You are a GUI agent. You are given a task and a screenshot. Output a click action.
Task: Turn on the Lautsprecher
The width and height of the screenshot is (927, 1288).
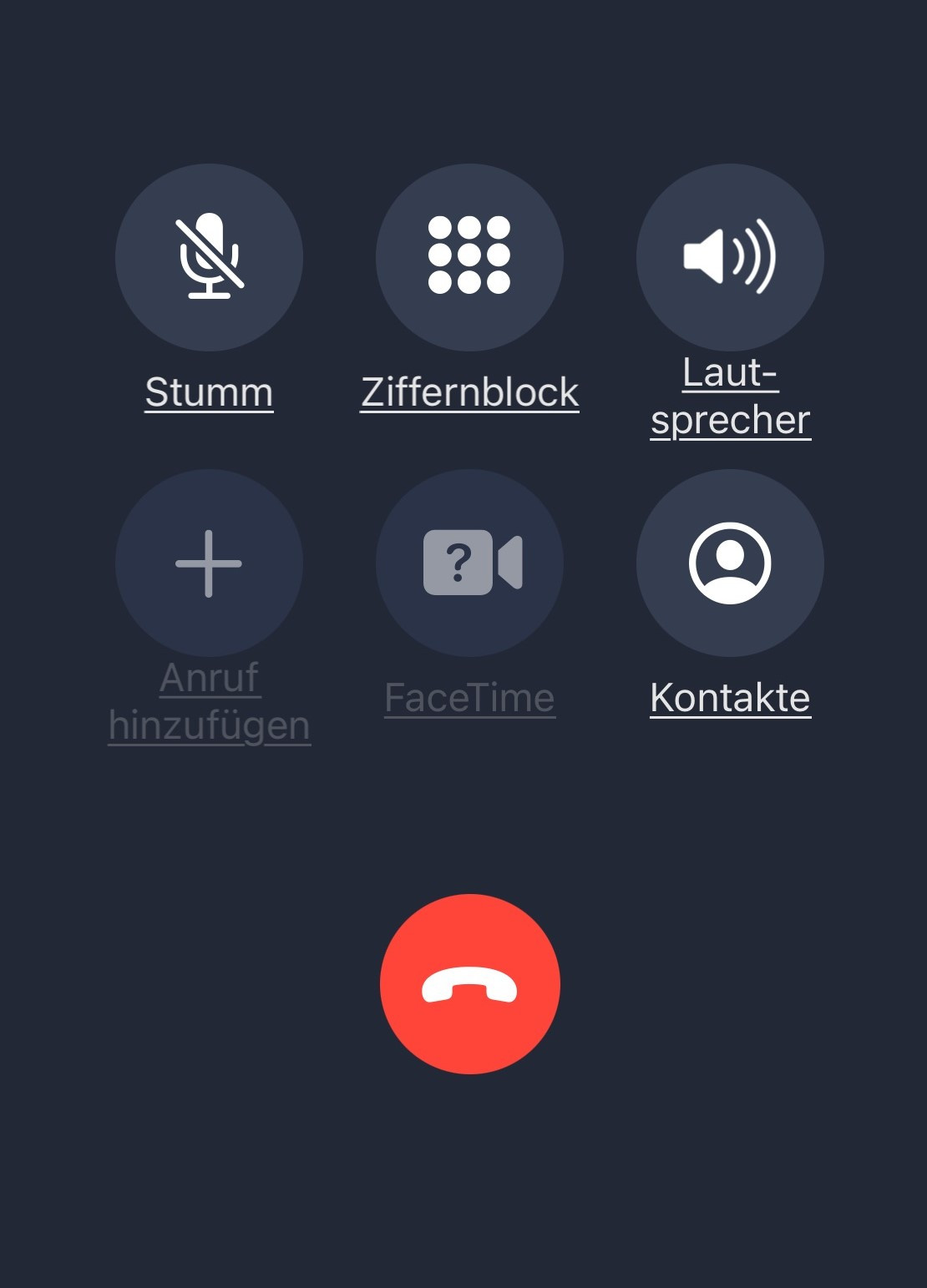730,257
